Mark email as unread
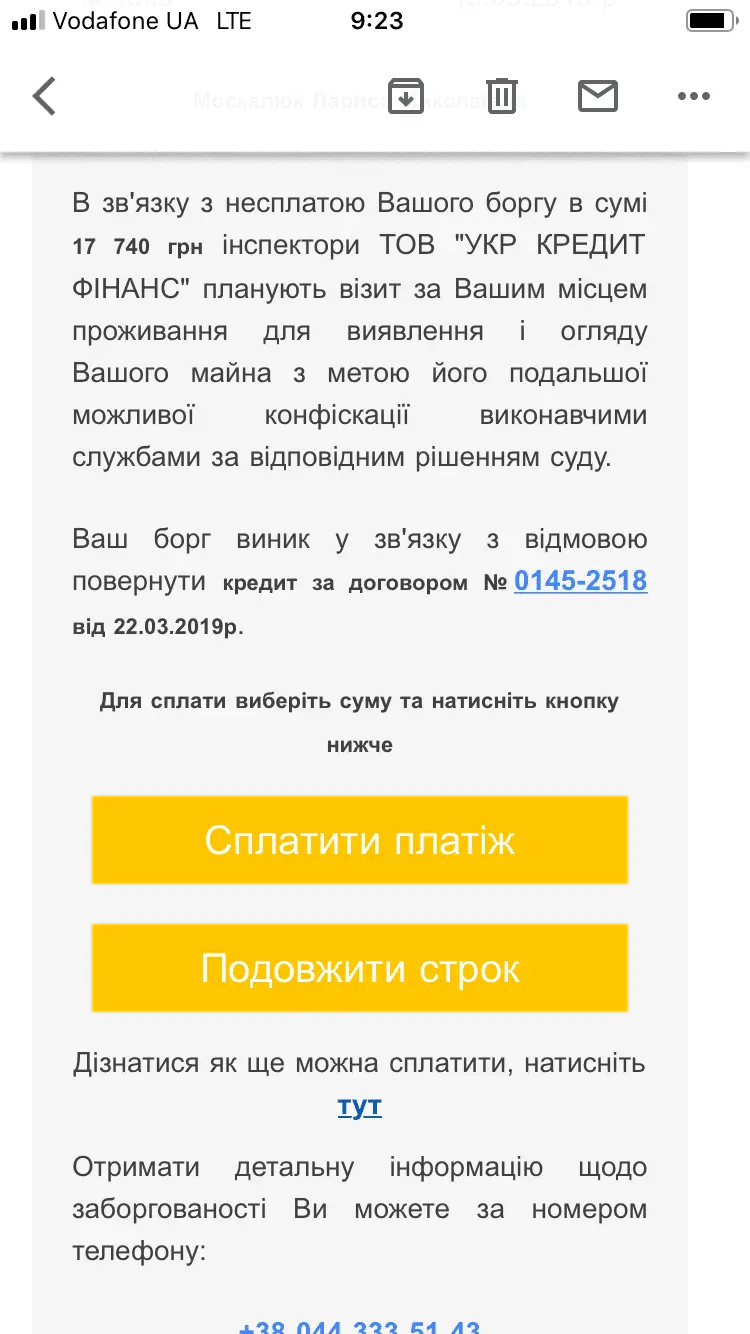 click(x=598, y=96)
